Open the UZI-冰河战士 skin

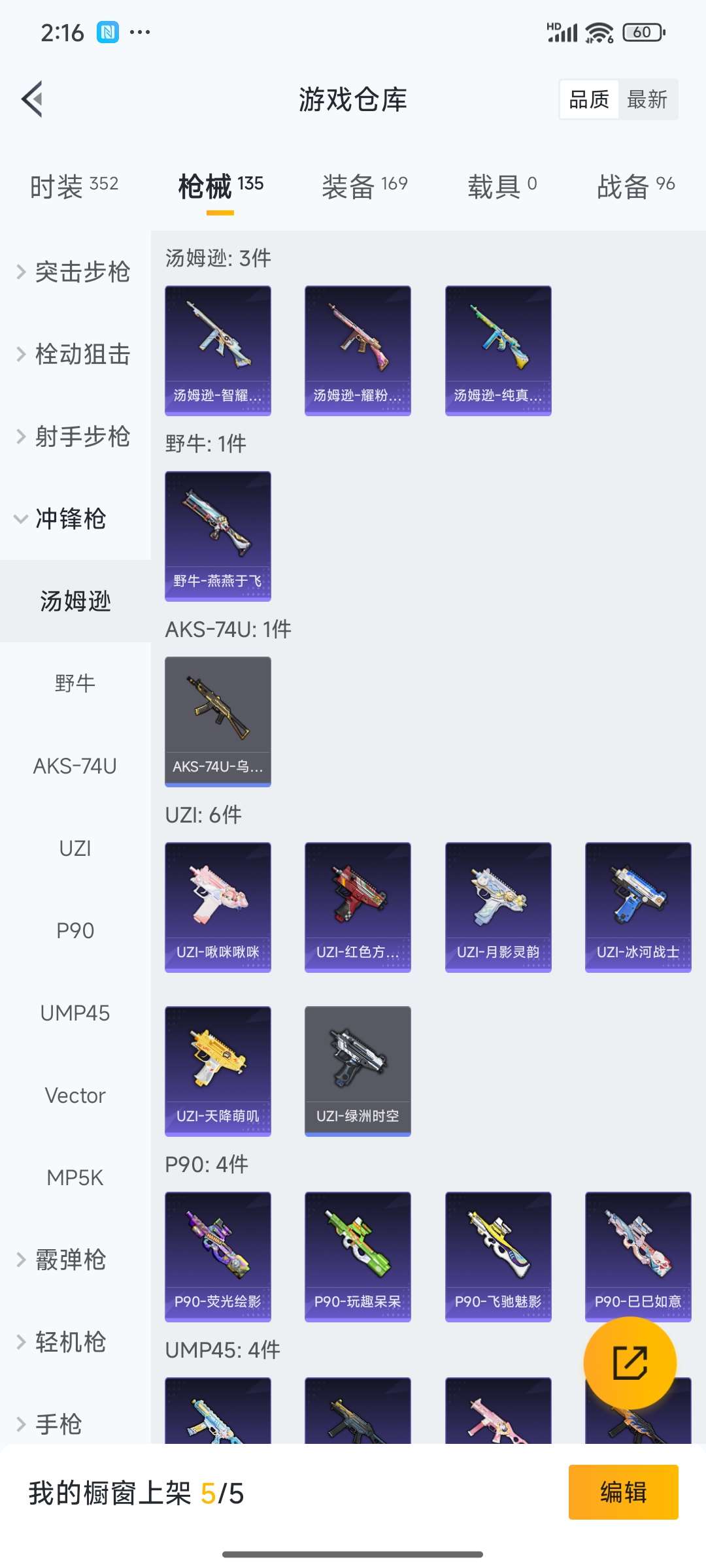tap(638, 907)
